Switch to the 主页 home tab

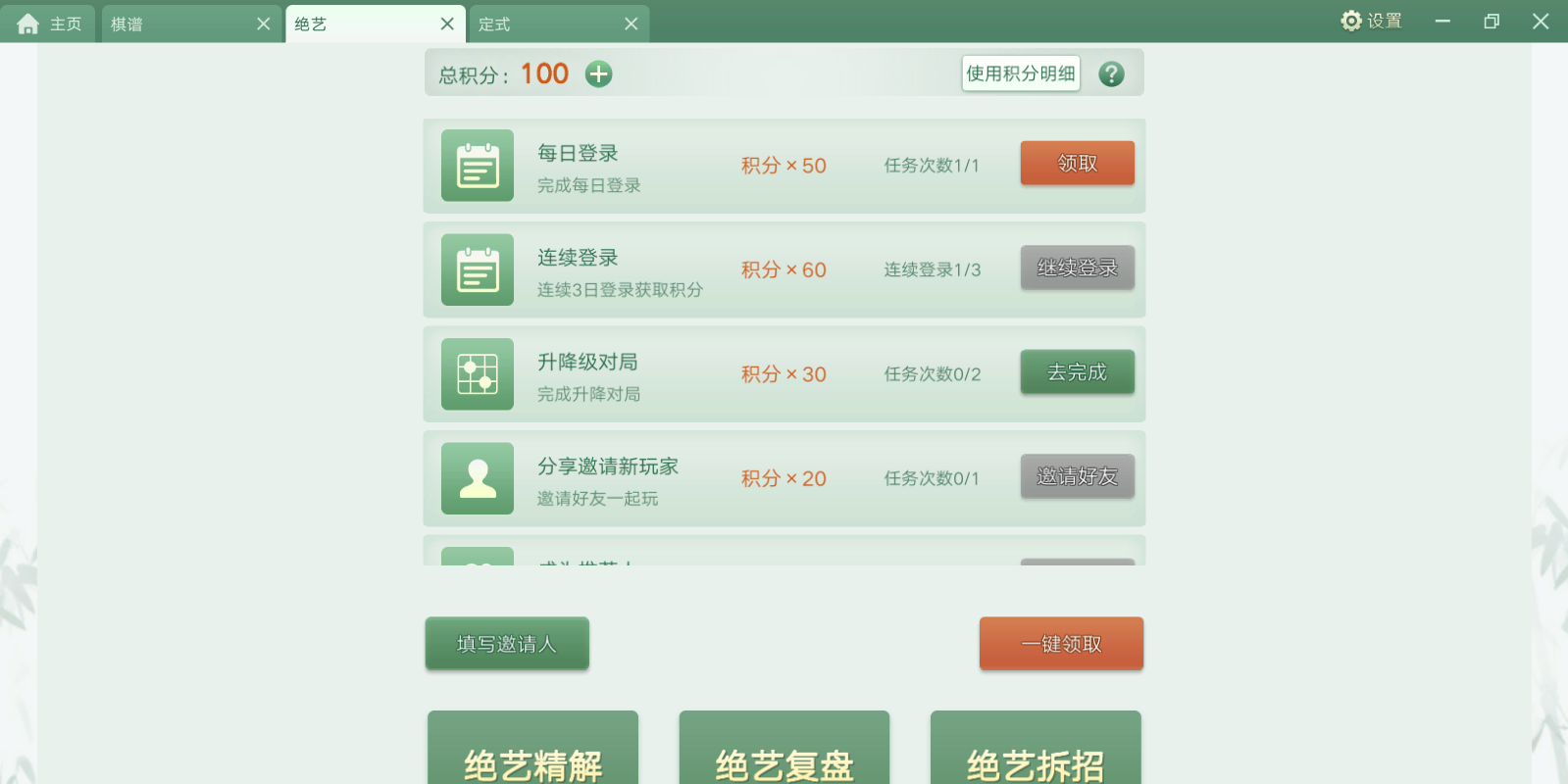click(x=49, y=24)
